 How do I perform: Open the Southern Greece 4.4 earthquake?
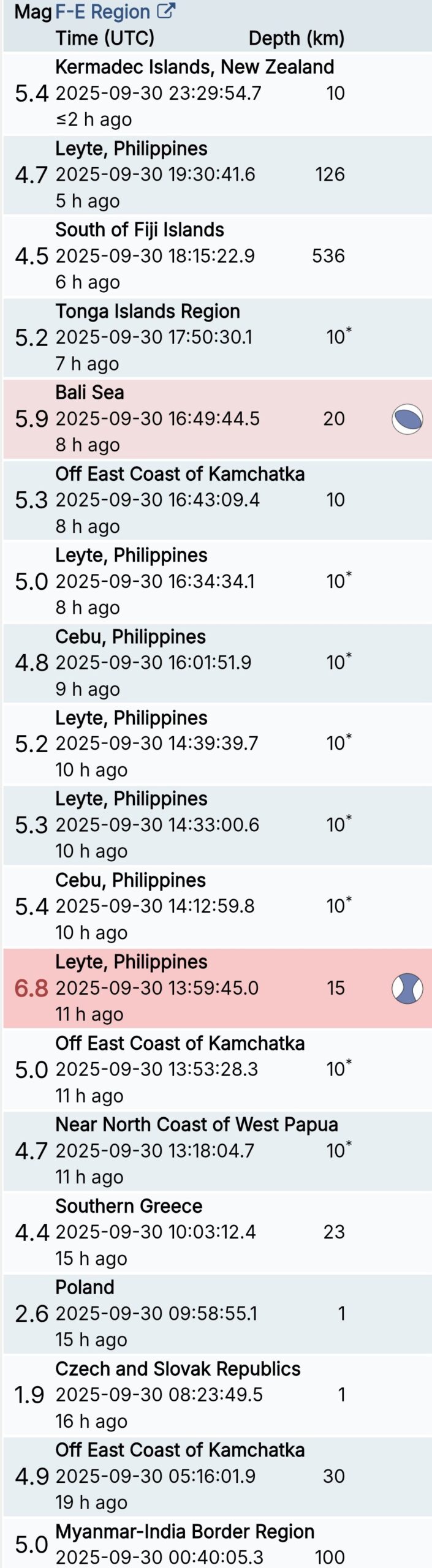click(129, 1206)
